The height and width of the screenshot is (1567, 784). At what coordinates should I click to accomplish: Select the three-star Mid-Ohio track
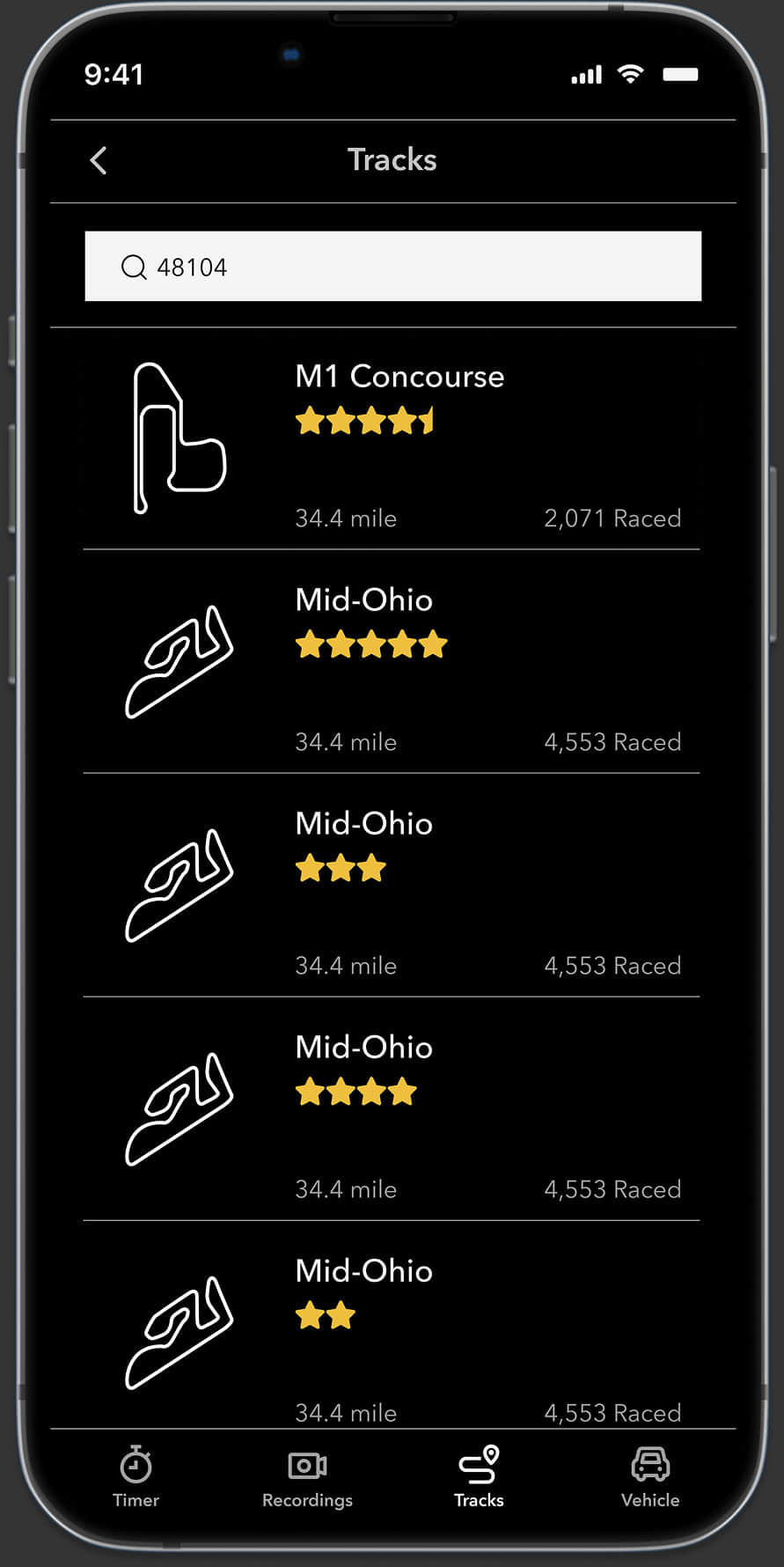point(392,886)
